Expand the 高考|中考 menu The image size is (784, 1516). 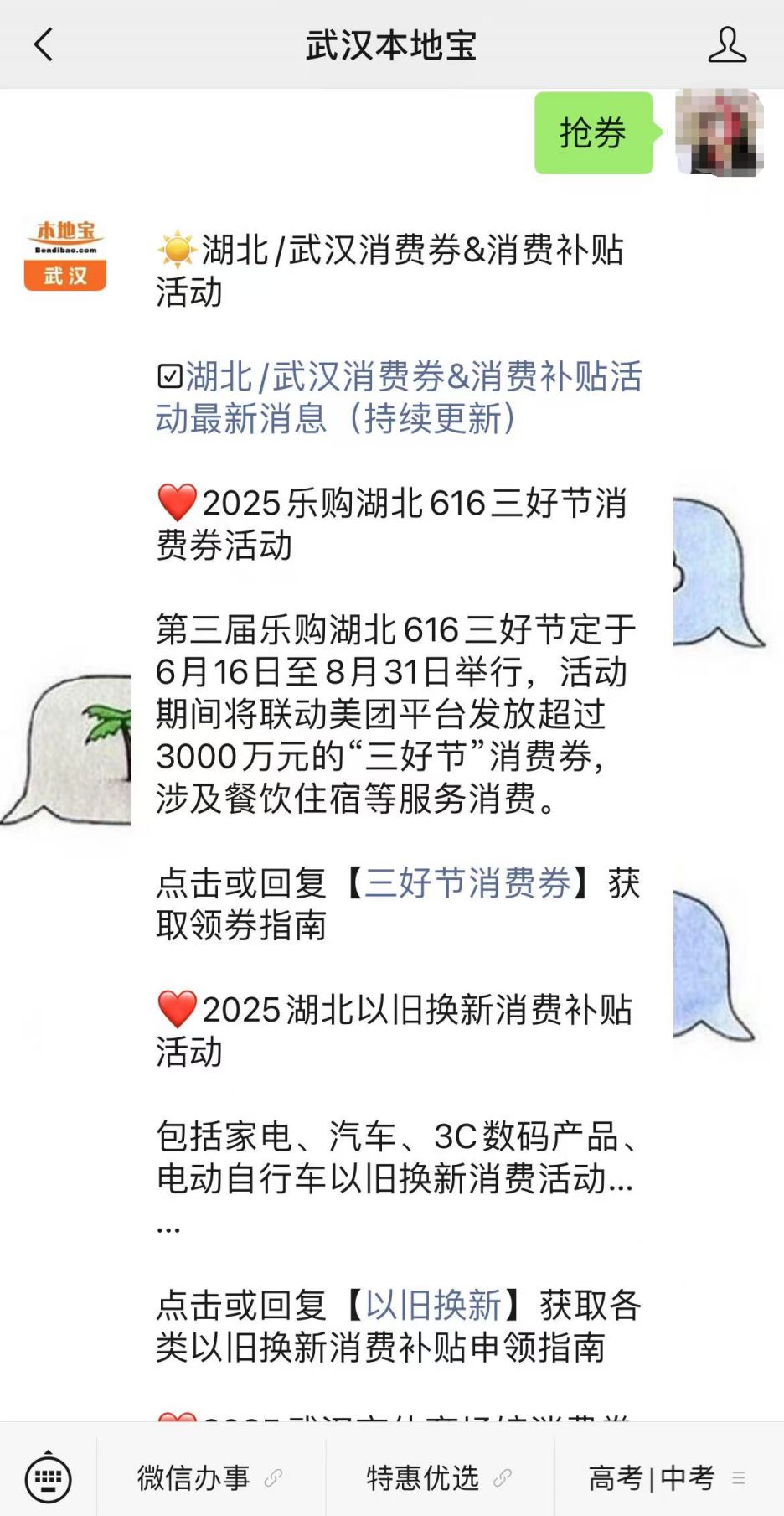click(x=668, y=1478)
